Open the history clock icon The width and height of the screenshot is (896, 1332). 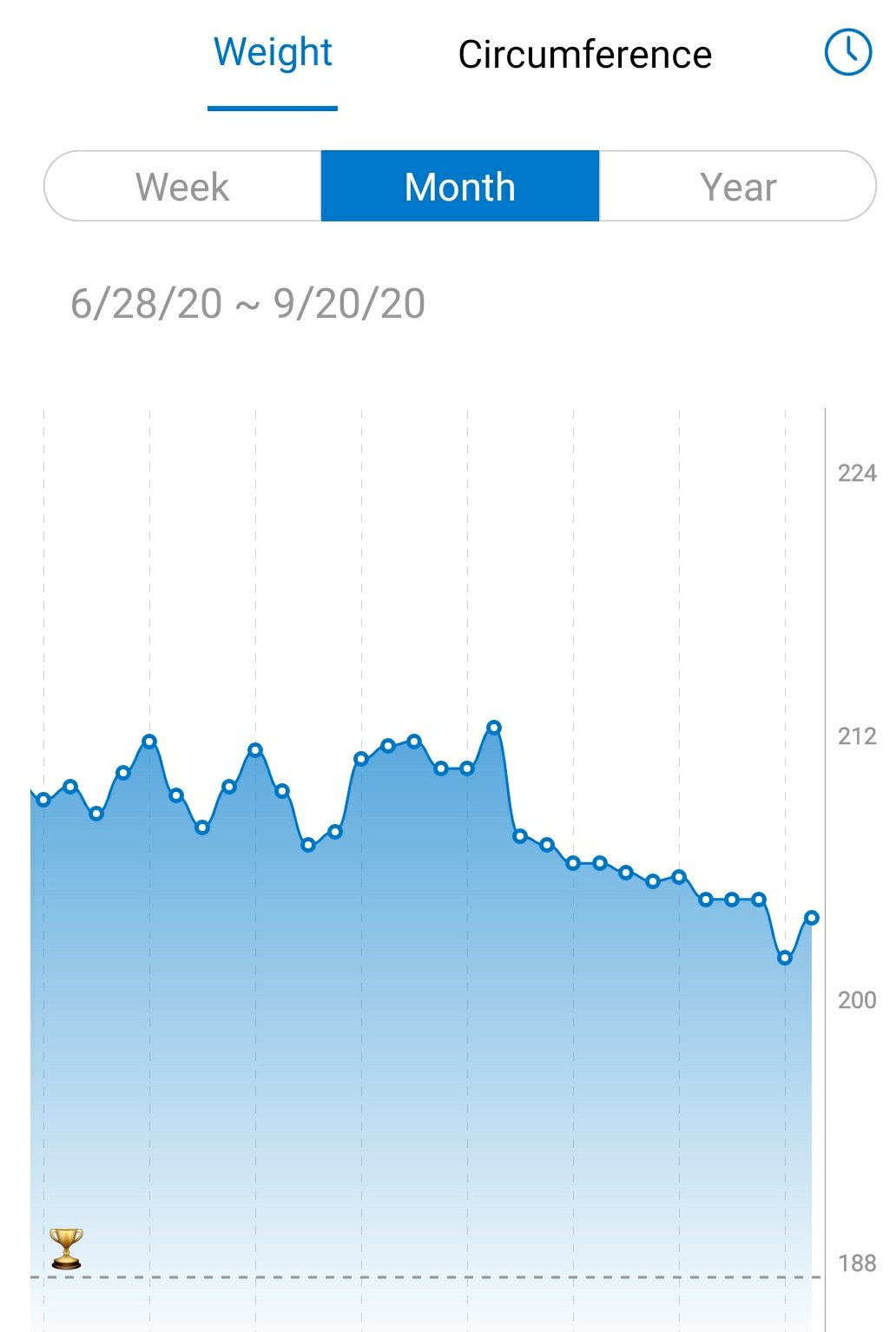(x=847, y=53)
